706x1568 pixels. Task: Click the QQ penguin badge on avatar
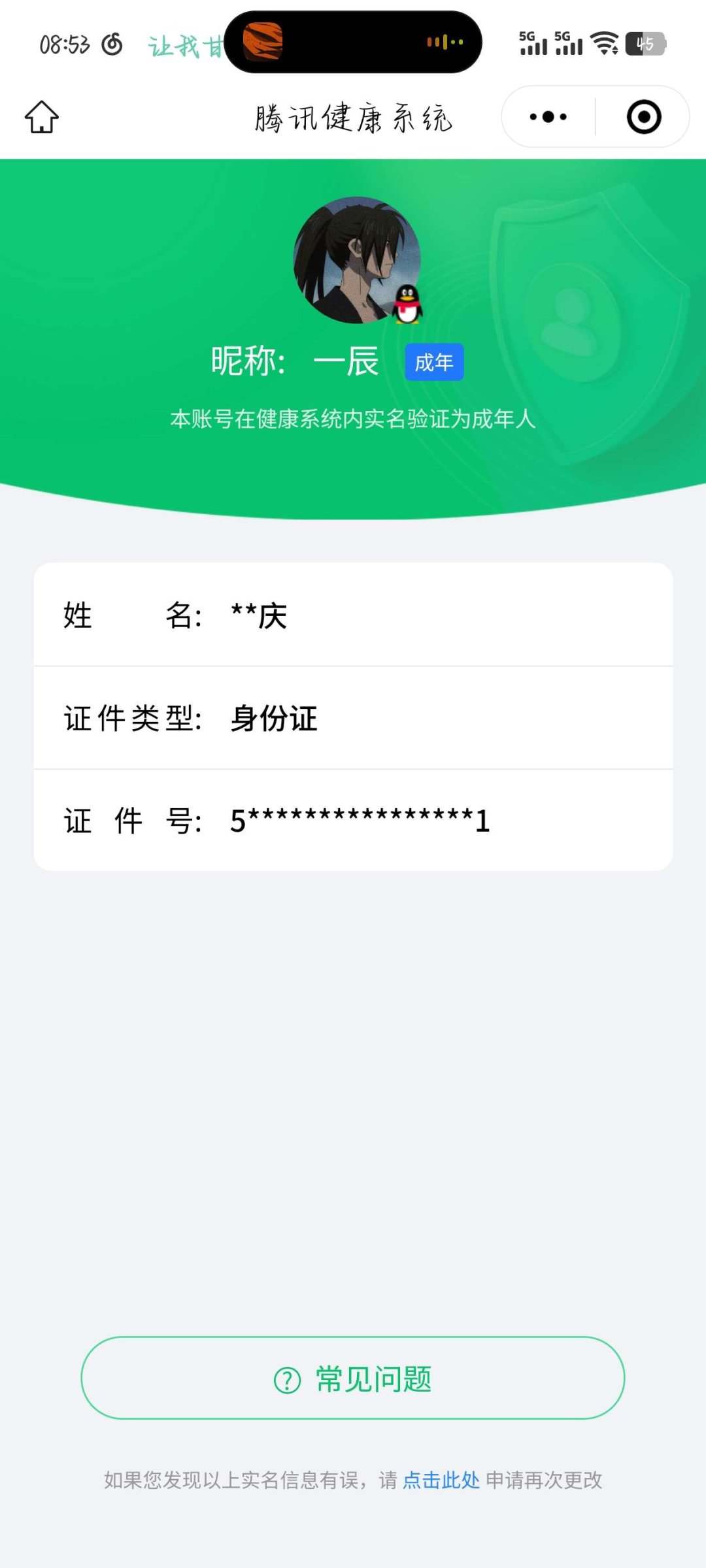[x=407, y=304]
